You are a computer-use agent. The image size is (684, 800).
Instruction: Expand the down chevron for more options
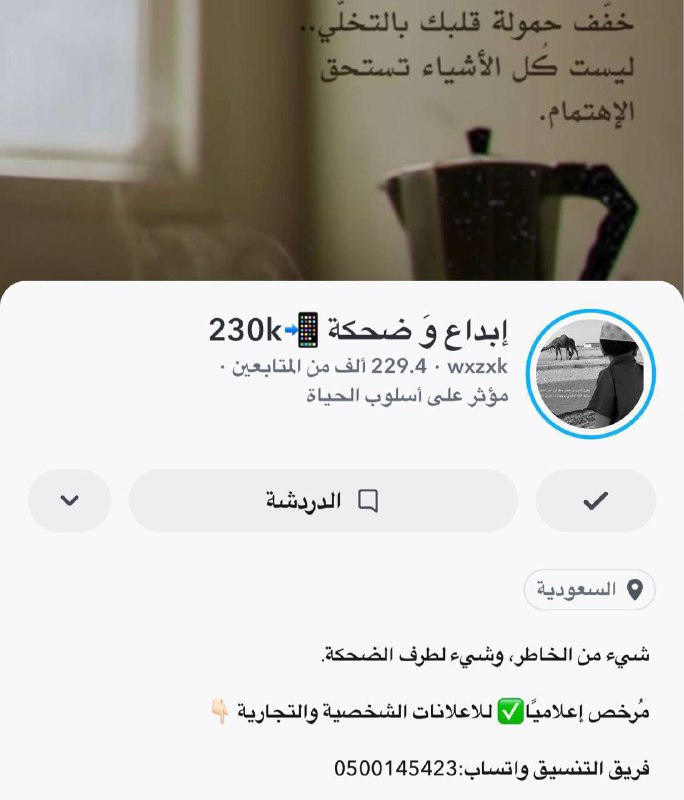point(69,500)
